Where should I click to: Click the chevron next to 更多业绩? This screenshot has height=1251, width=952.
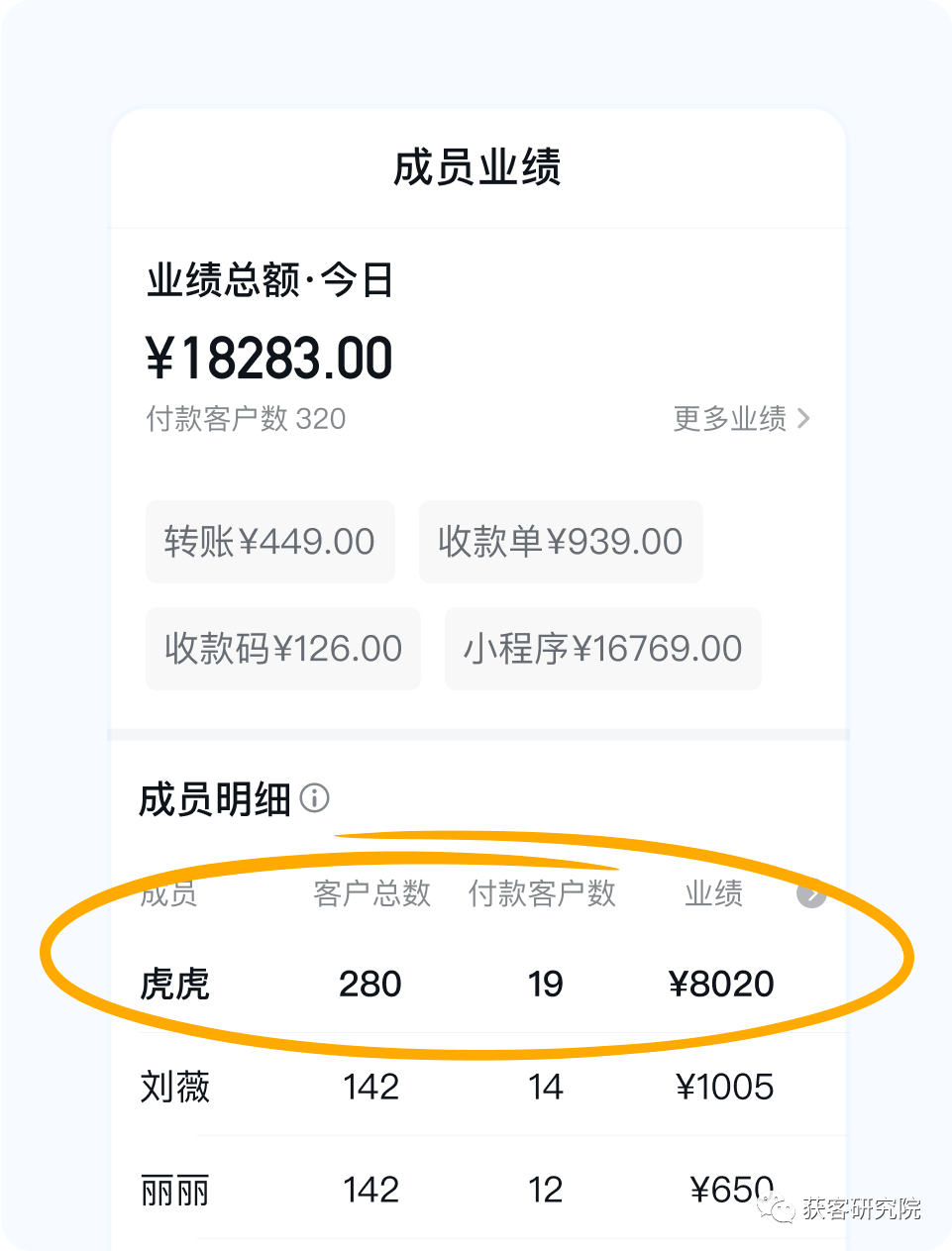pos(801,419)
